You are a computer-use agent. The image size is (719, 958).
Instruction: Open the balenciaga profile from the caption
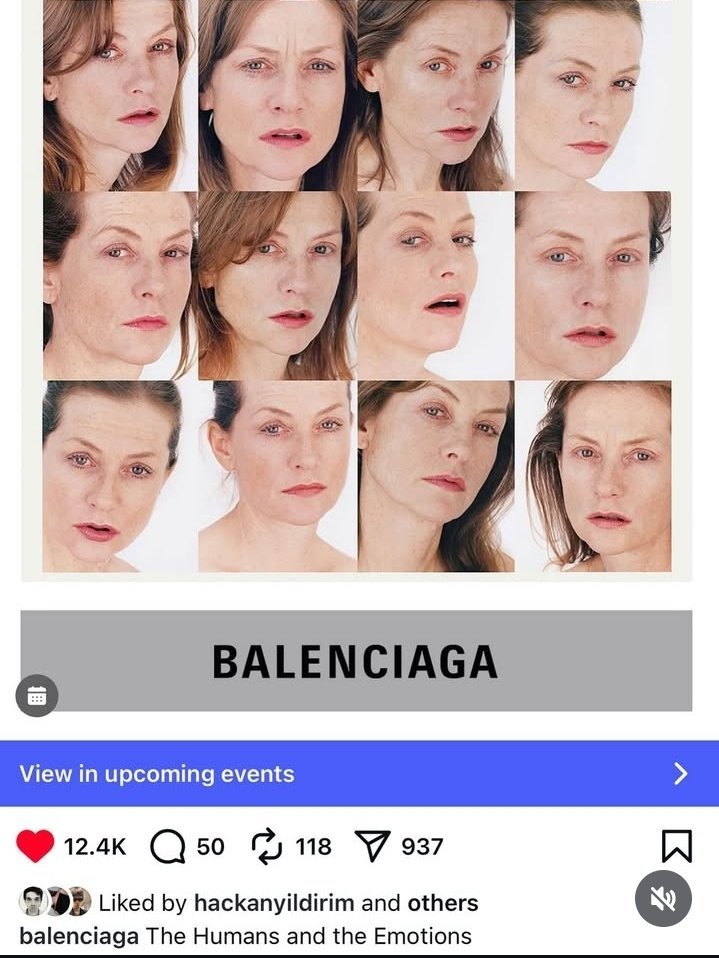pyautogui.click(x=80, y=937)
